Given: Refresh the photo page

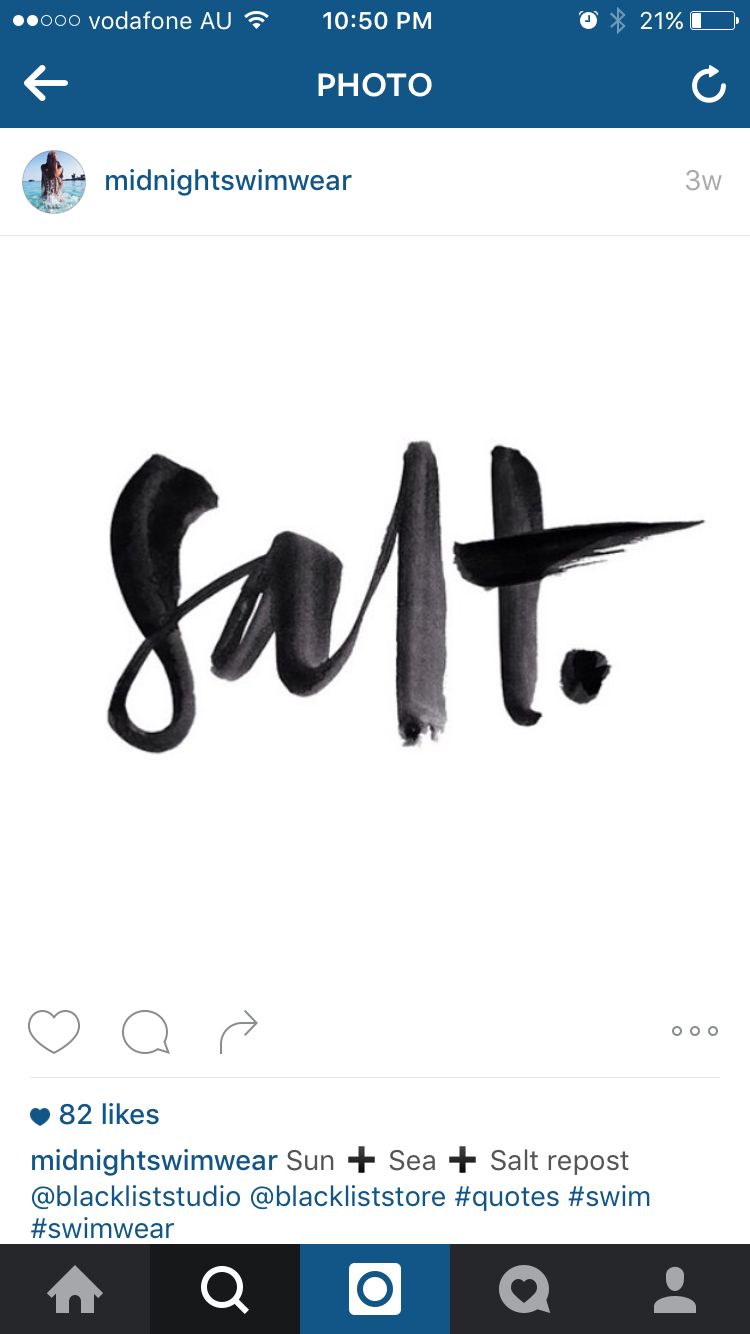Looking at the screenshot, I should tap(709, 86).
